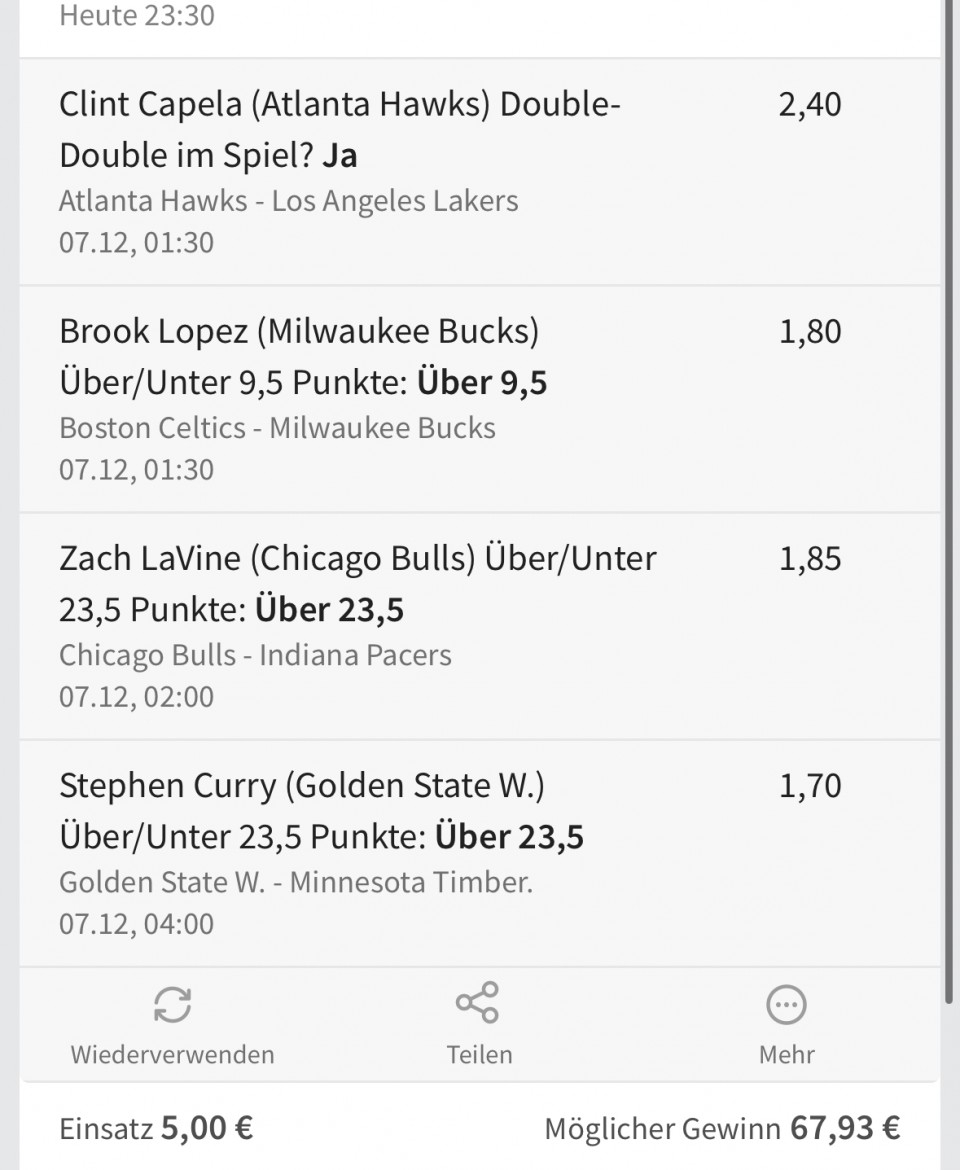Tap Wiederverwenden to reuse this bet
The image size is (960, 1170).
[x=172, y=1025]
